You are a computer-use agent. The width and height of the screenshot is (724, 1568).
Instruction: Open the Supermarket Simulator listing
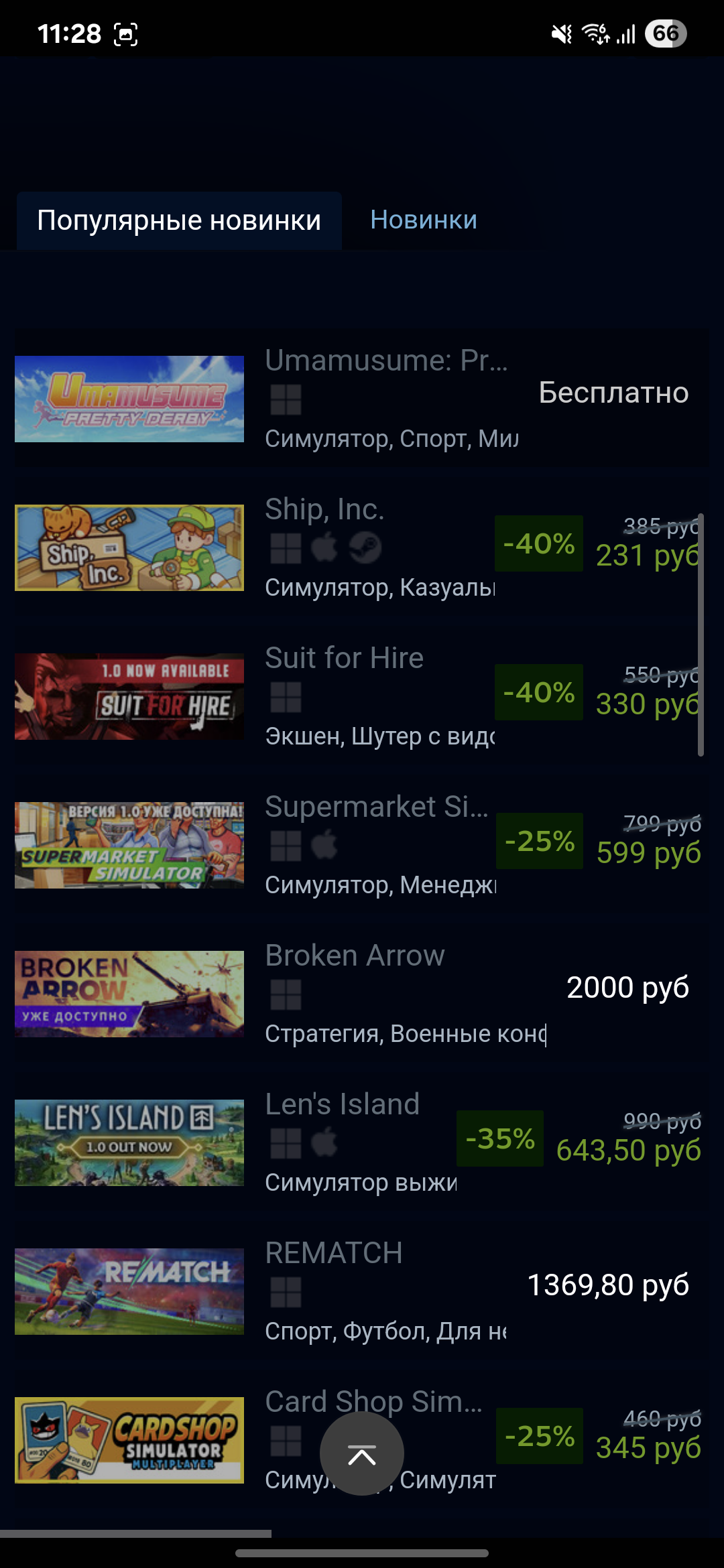click(x=362, y=845)
